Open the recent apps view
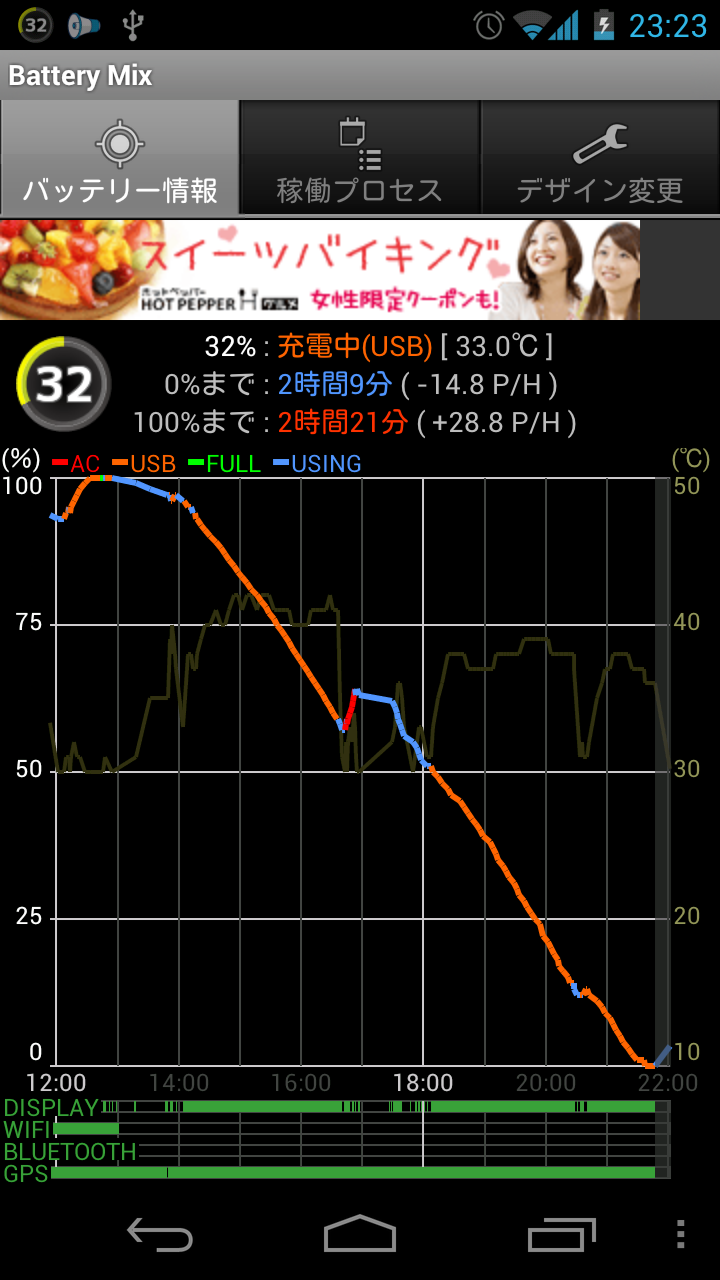The width and height of the screenshot is (720, 1280). 561,1235
